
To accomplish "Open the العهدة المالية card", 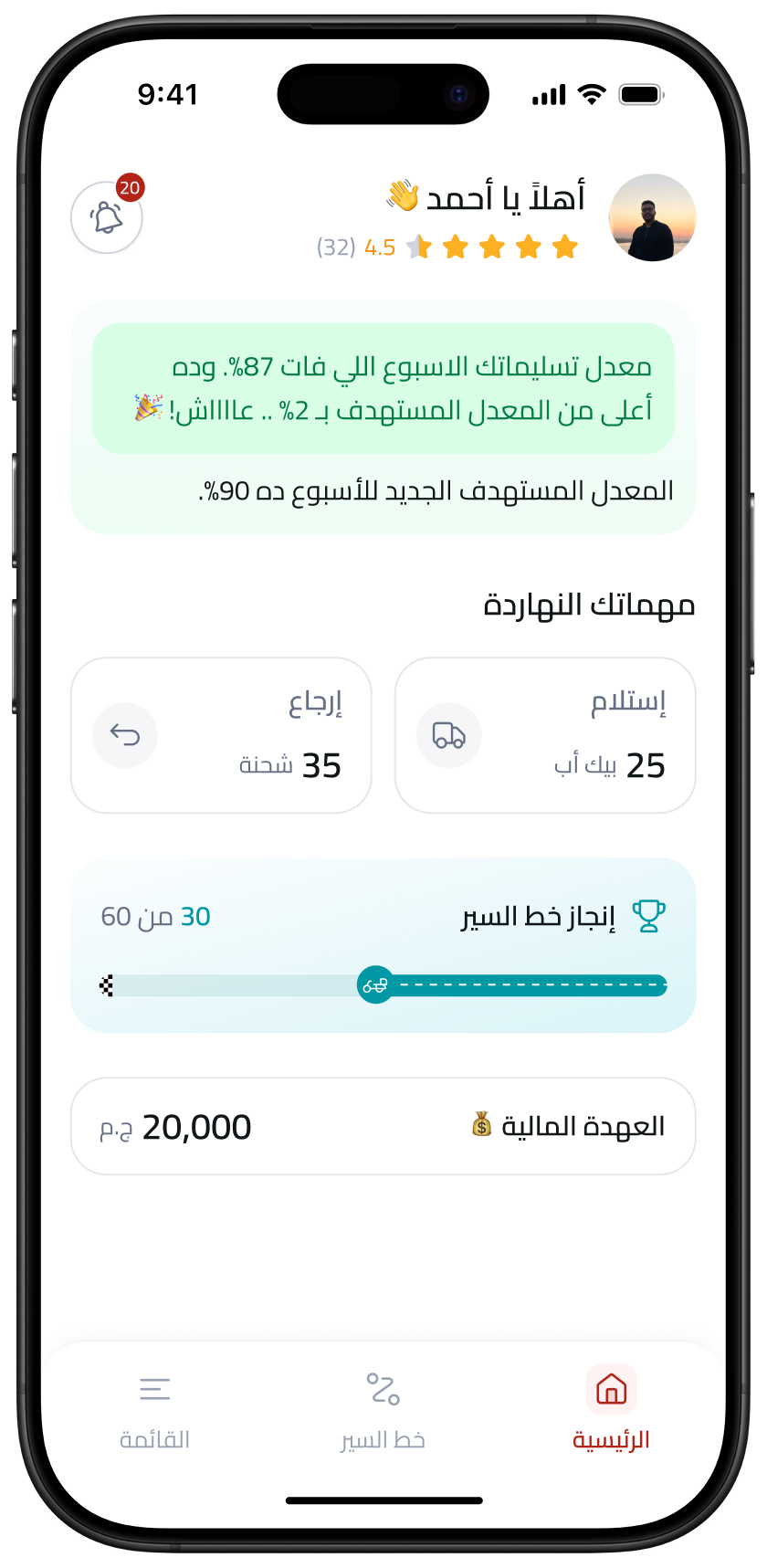I will 383,1126.
